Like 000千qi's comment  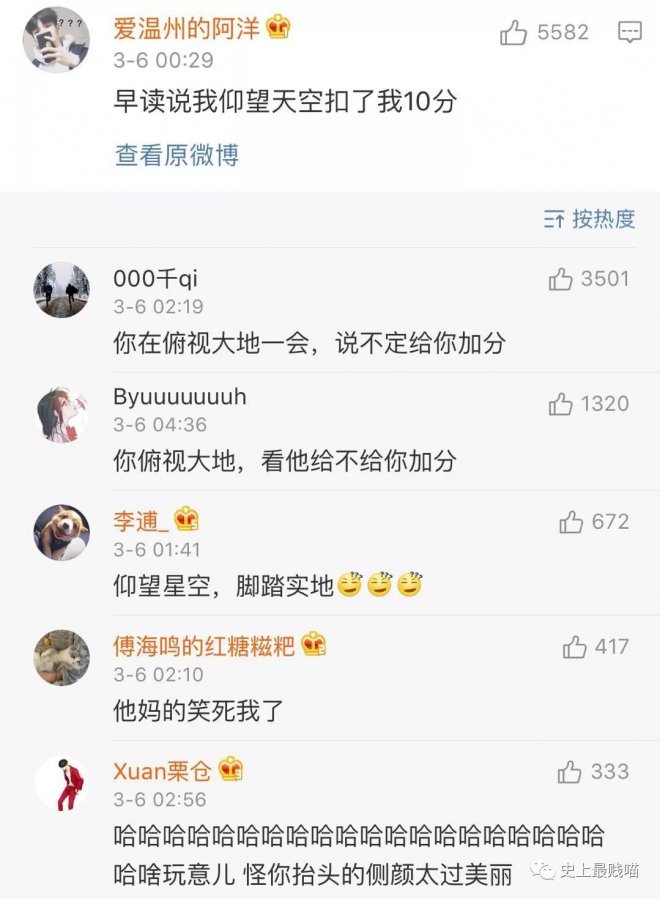click(561, 280)
